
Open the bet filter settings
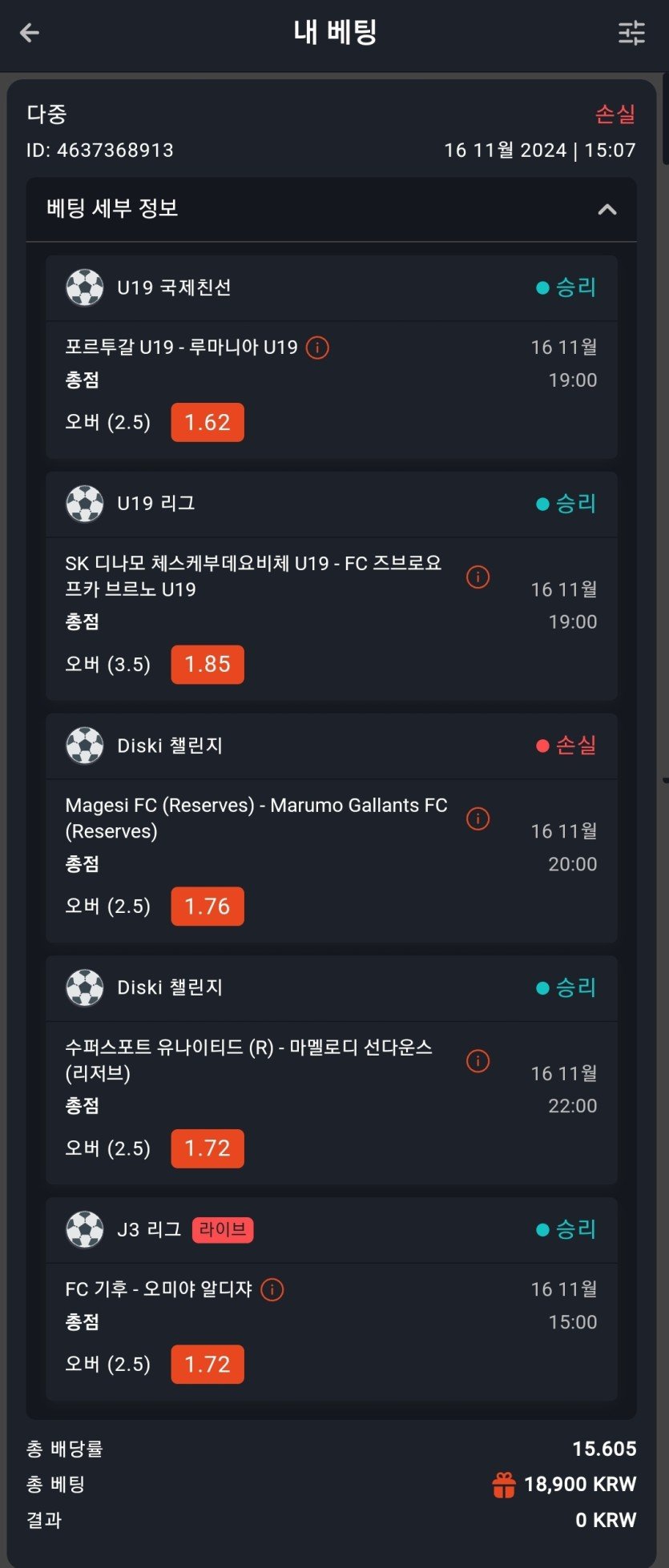(x=631, y=33)
